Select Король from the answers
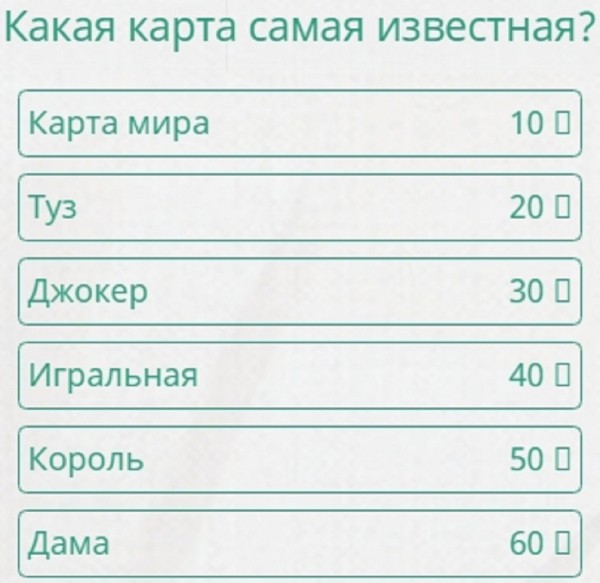The height and width of the screenshot is (583, 600). pos(299,460)
